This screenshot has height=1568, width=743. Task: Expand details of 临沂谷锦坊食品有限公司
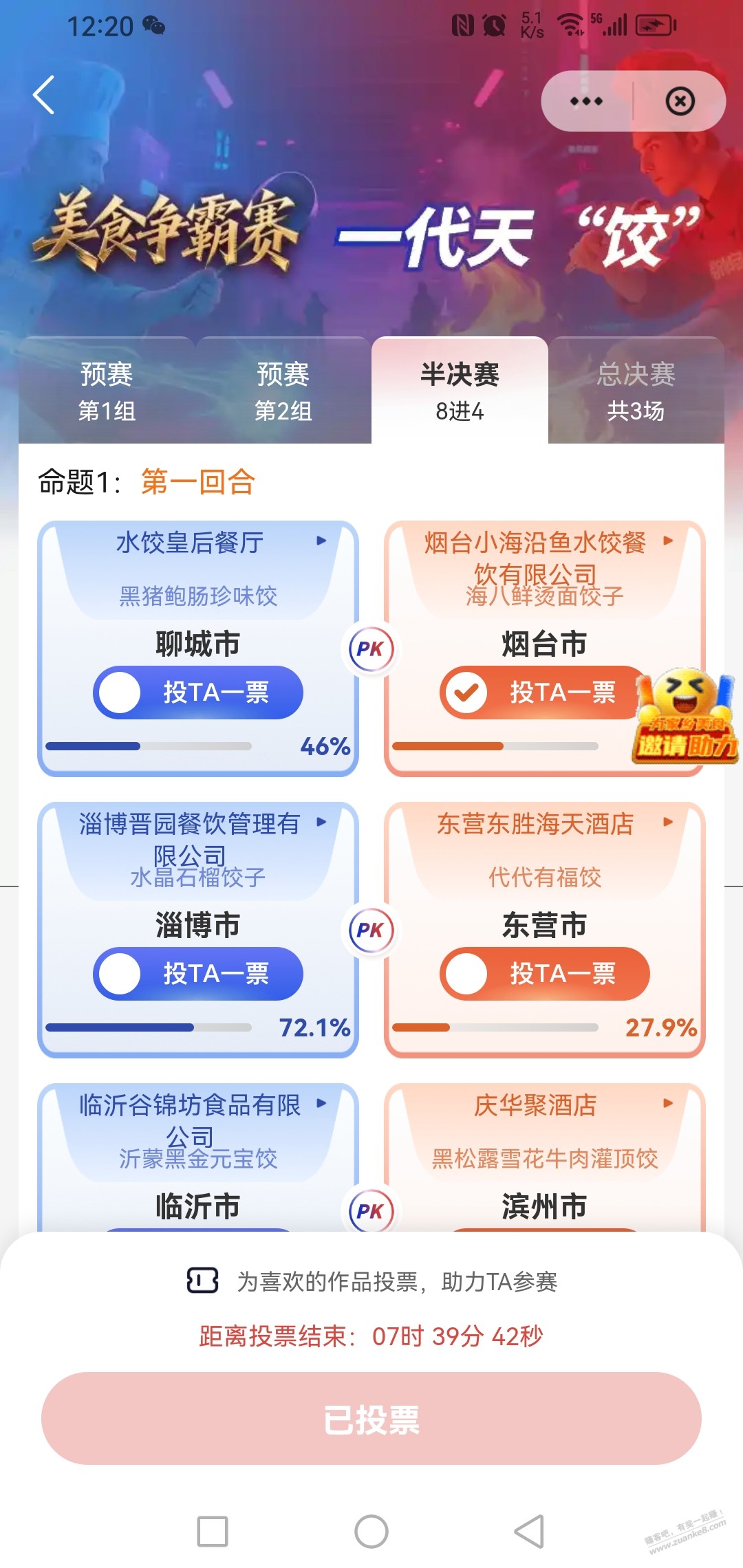(321, 1104)
